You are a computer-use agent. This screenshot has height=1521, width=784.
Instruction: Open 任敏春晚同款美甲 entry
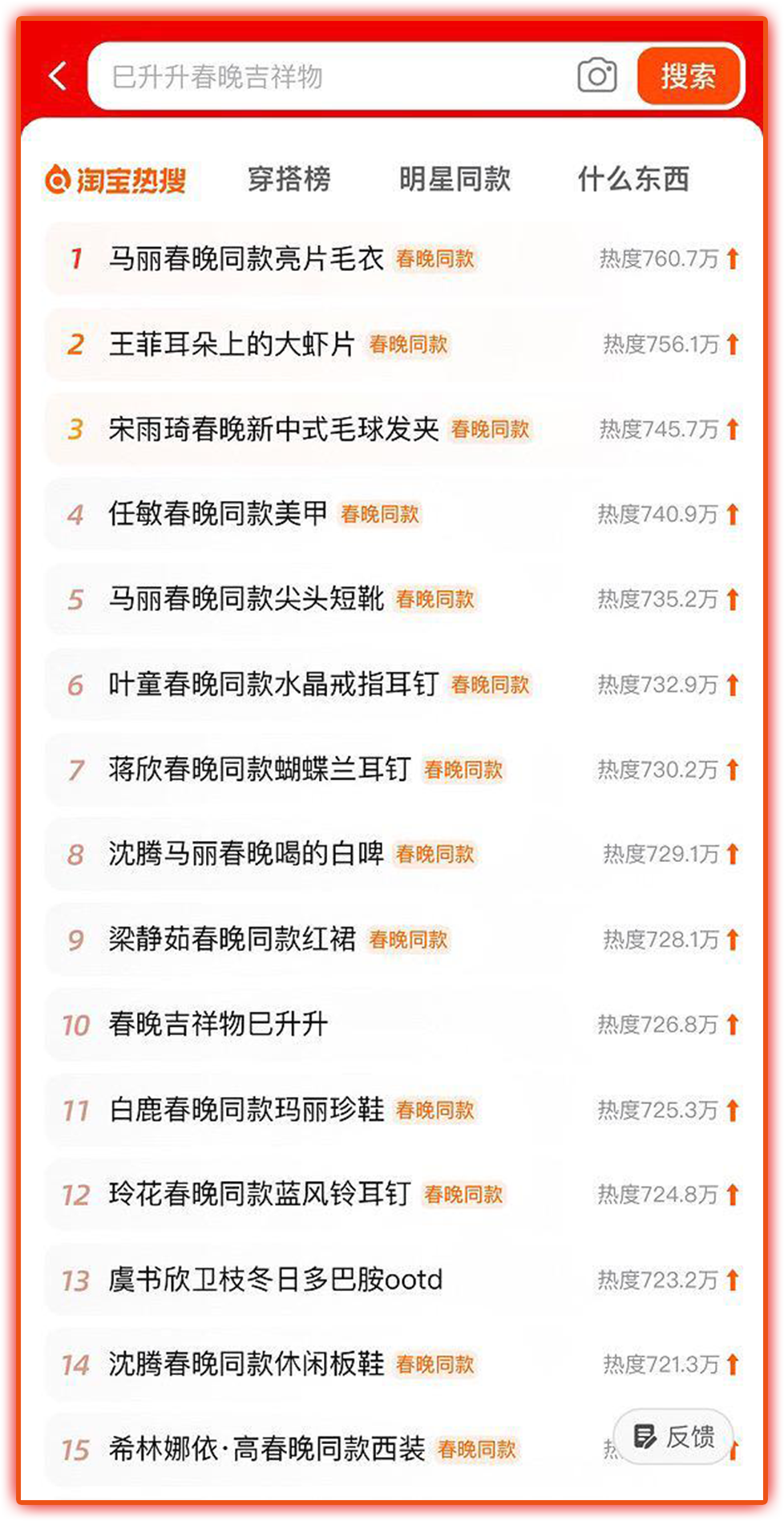click(393, 514)
